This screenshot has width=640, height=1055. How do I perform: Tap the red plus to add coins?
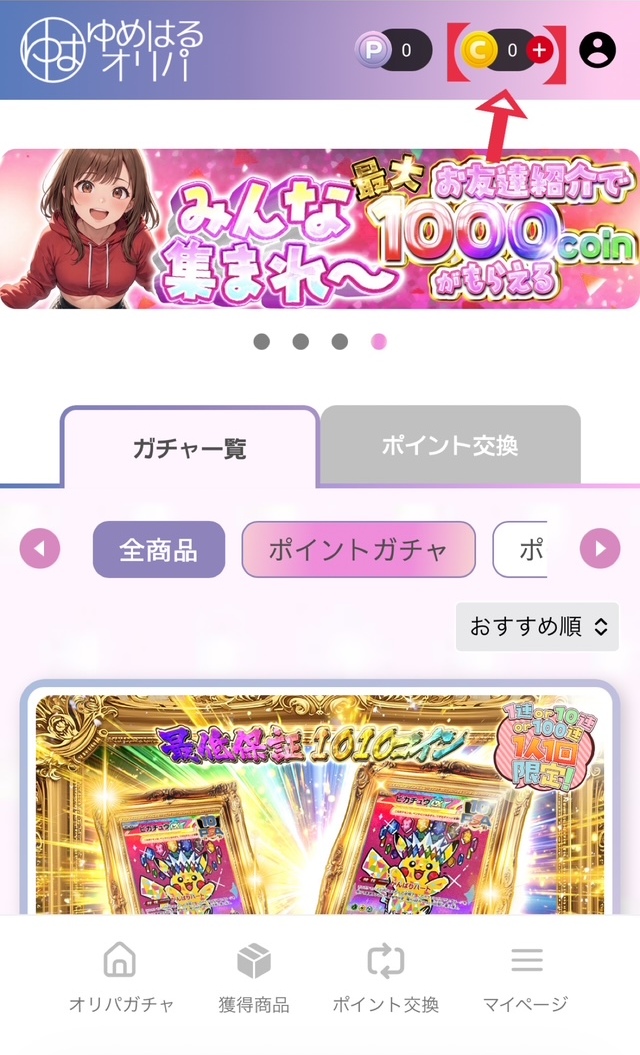(539, 49)
